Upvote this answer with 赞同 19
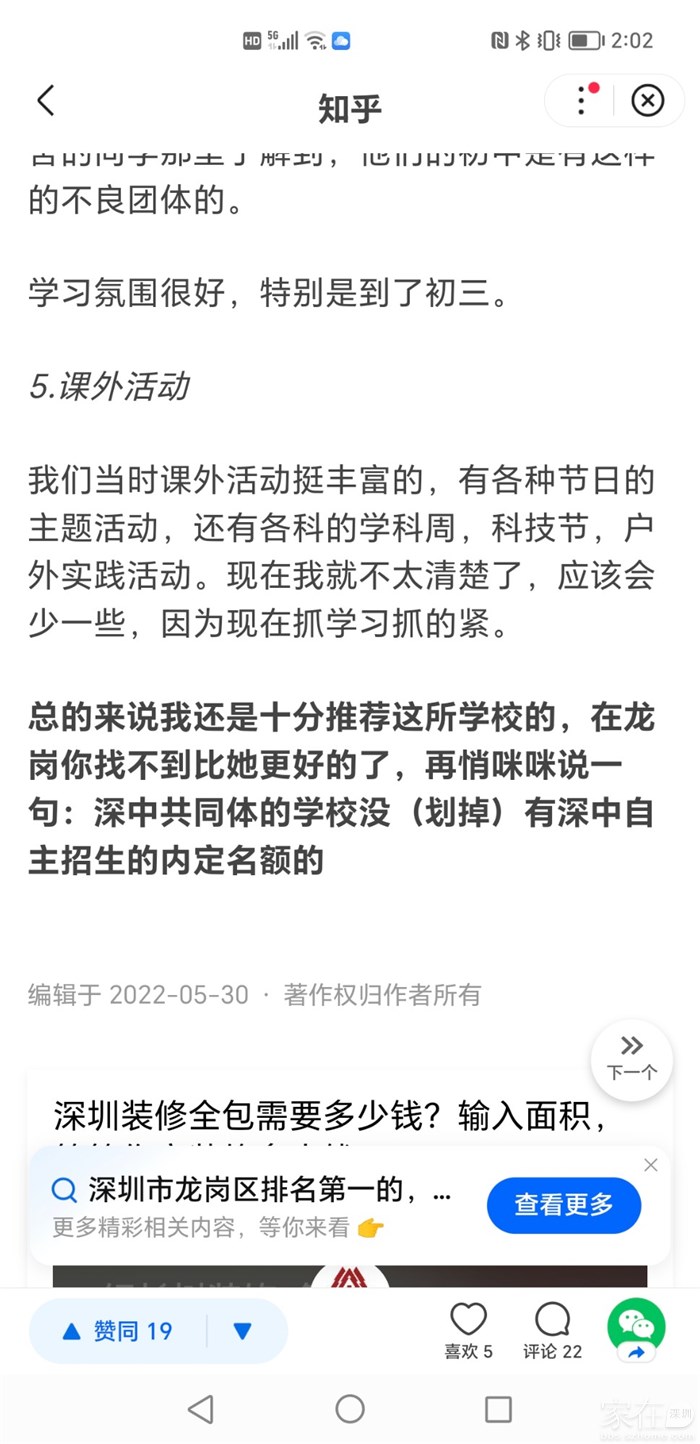 click(118, 1331)
